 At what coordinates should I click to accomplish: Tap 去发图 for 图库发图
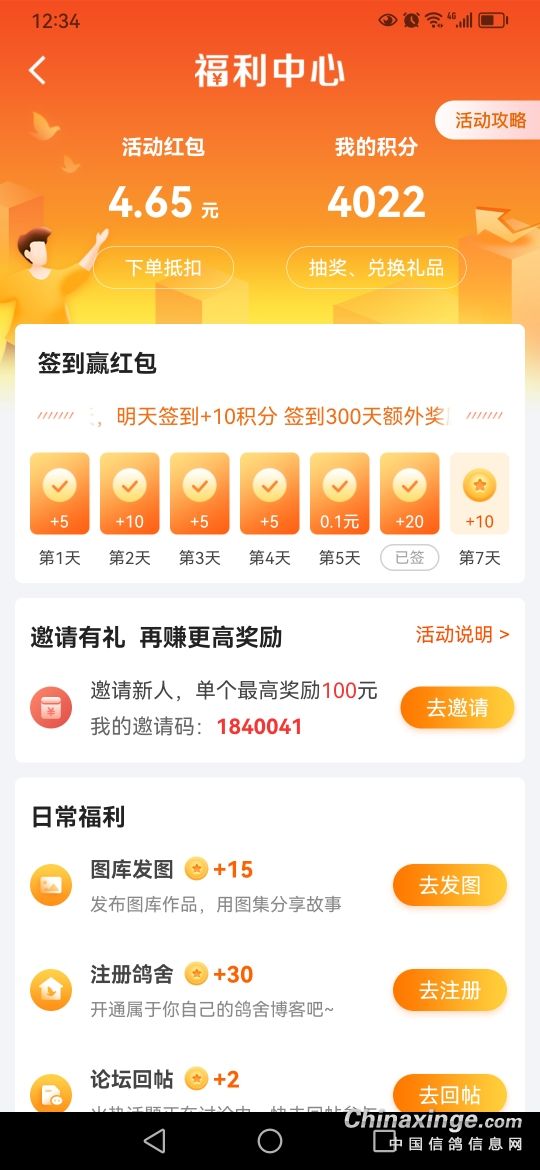tap(450, 886)
